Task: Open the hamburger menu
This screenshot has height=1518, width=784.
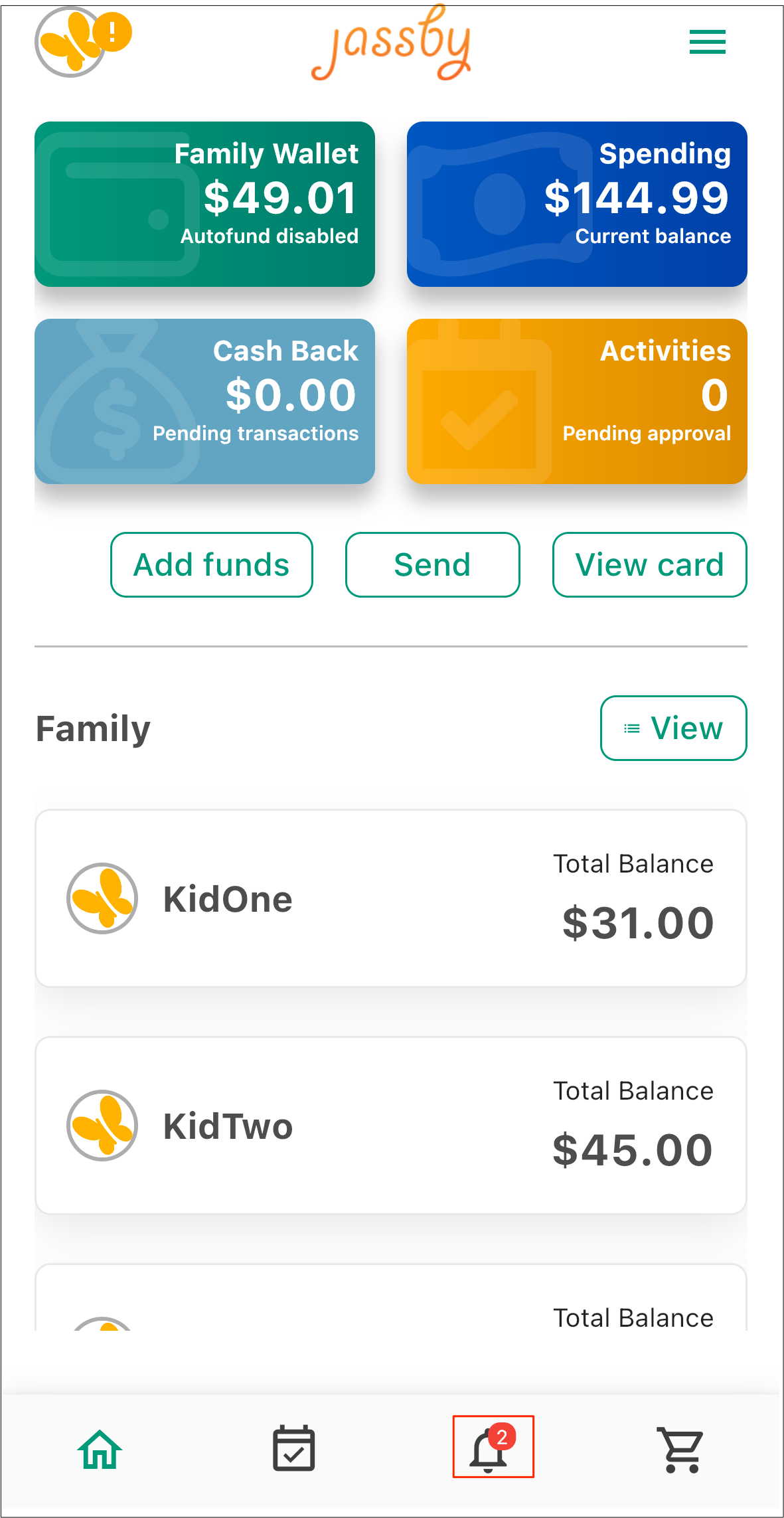Action: (707, 42)
